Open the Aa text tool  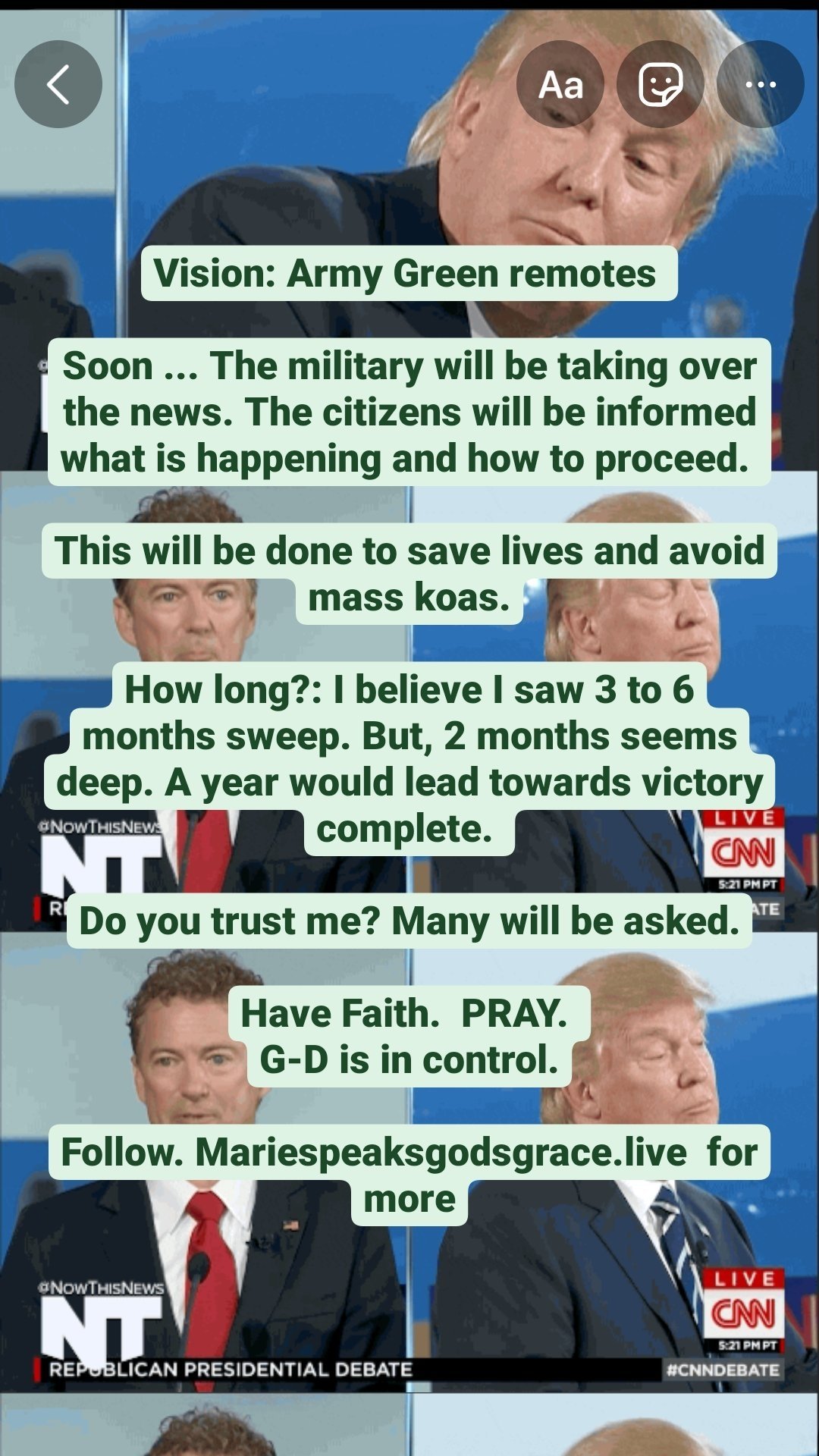(560, 84)
